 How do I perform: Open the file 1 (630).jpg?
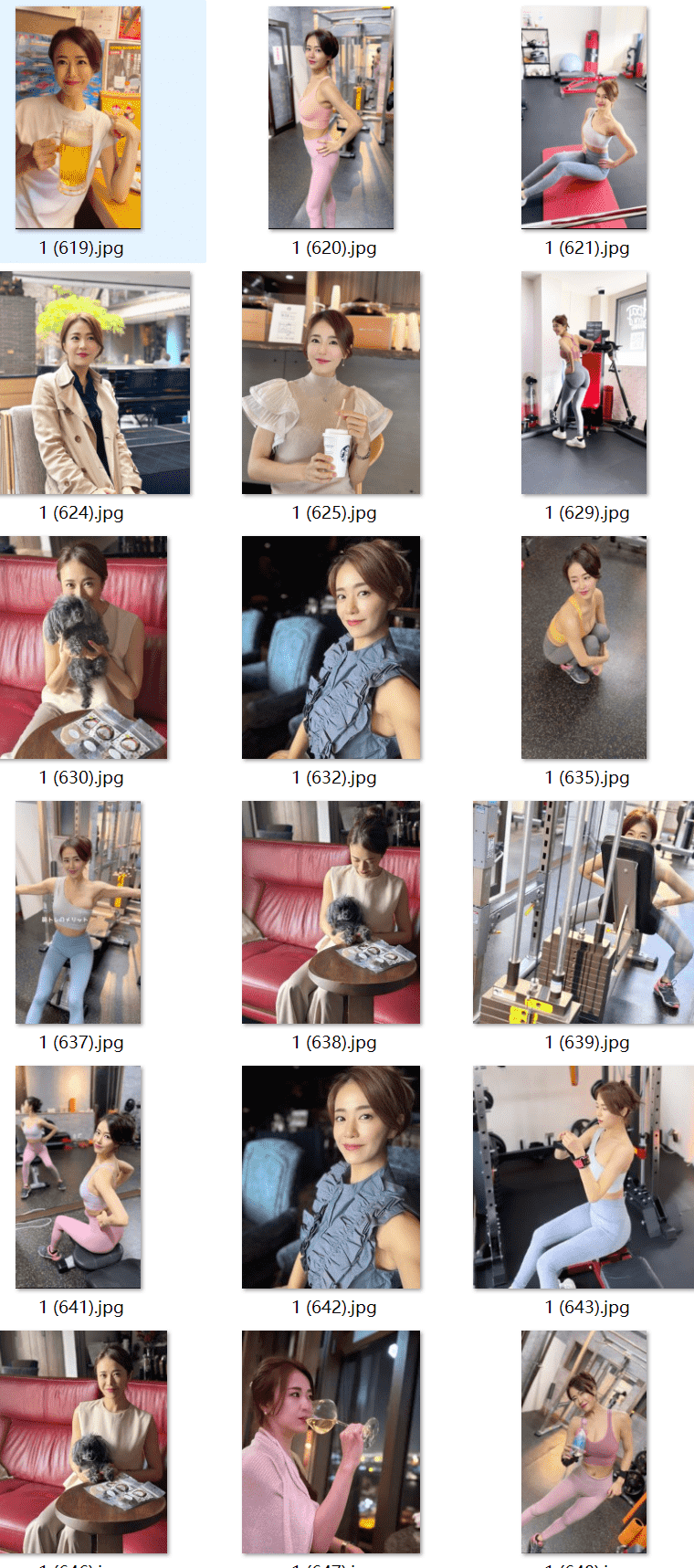click(x=84, y=647)
